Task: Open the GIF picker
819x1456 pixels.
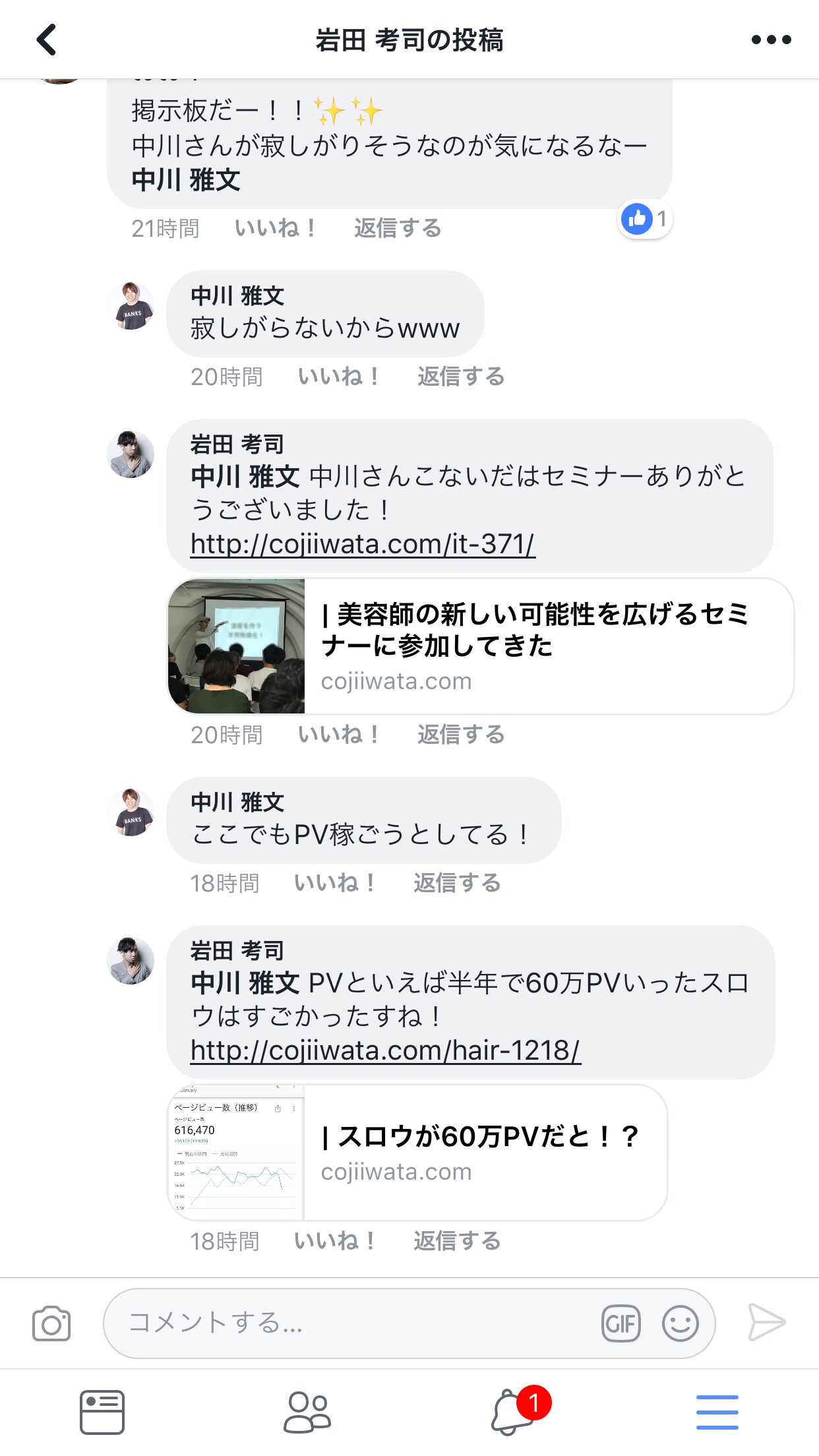Action: 621,1323
